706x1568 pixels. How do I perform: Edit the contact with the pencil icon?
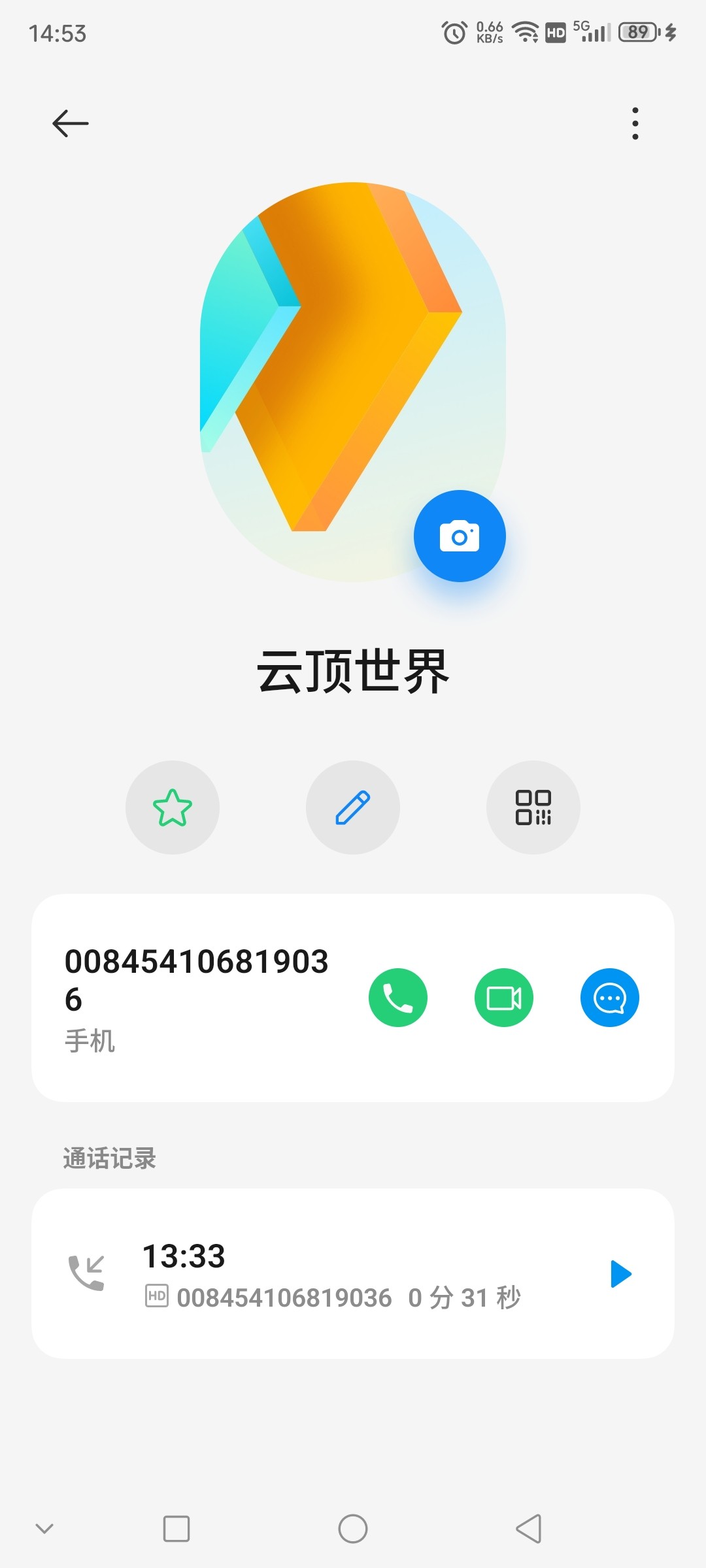[x=353, y=808]
